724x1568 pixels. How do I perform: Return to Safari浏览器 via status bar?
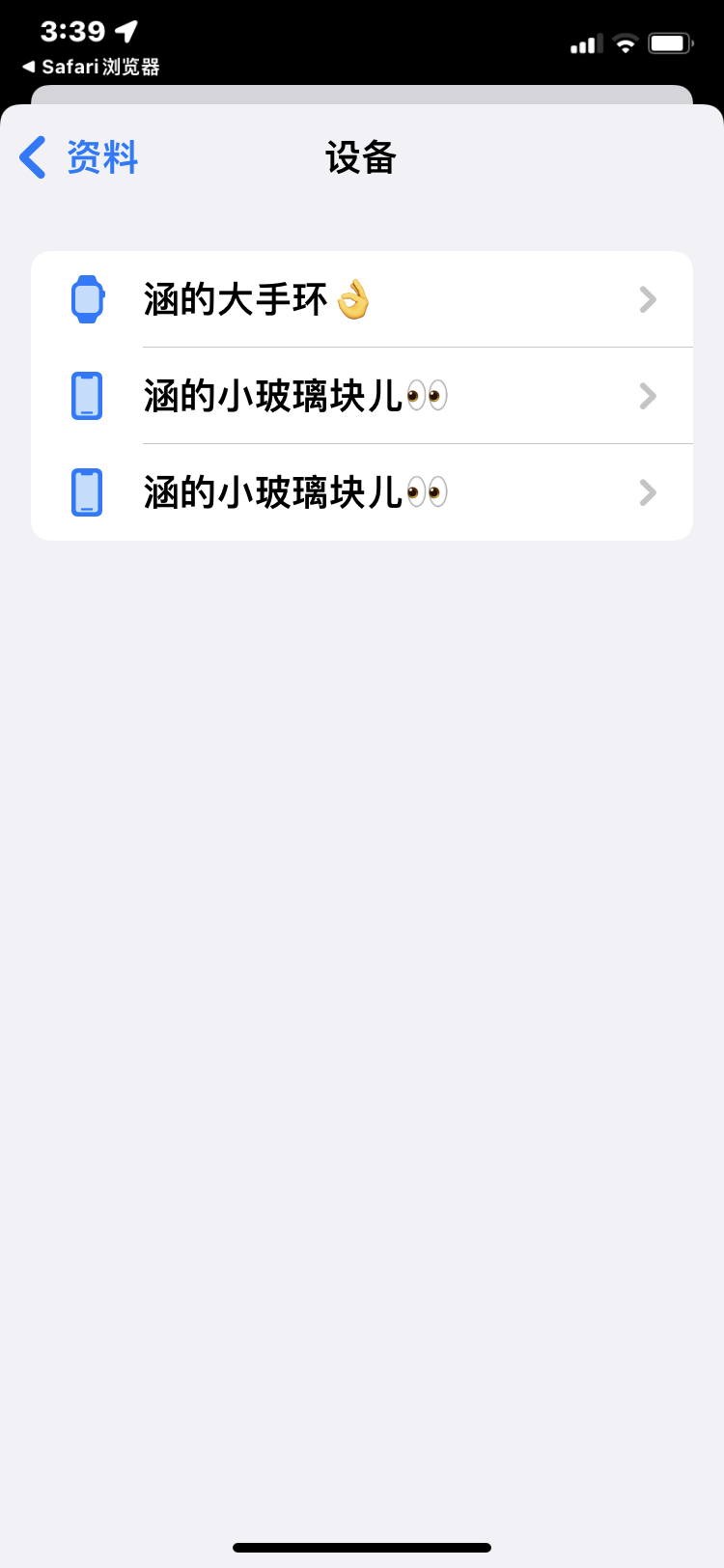(x=91, y=67)
